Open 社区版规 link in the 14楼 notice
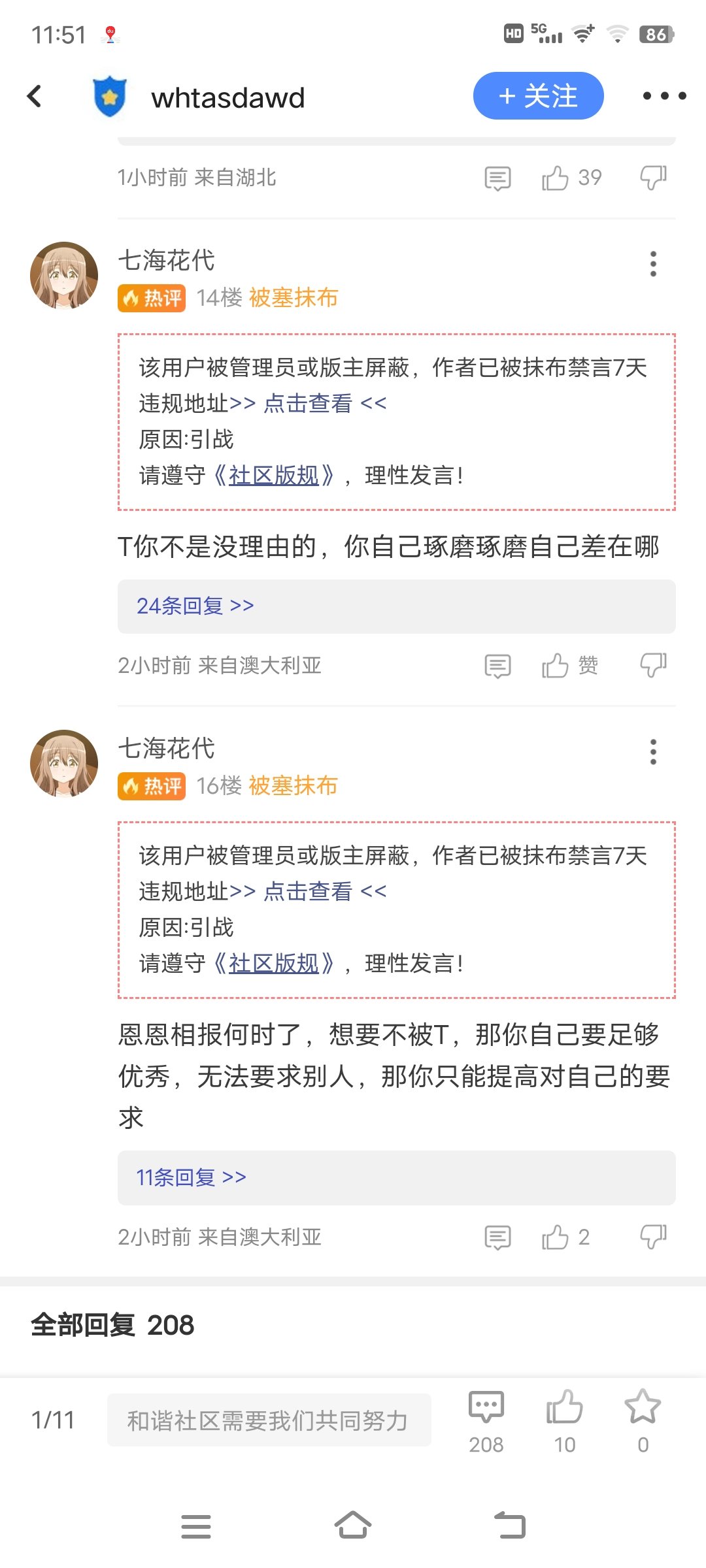 [x=273, y=475]
